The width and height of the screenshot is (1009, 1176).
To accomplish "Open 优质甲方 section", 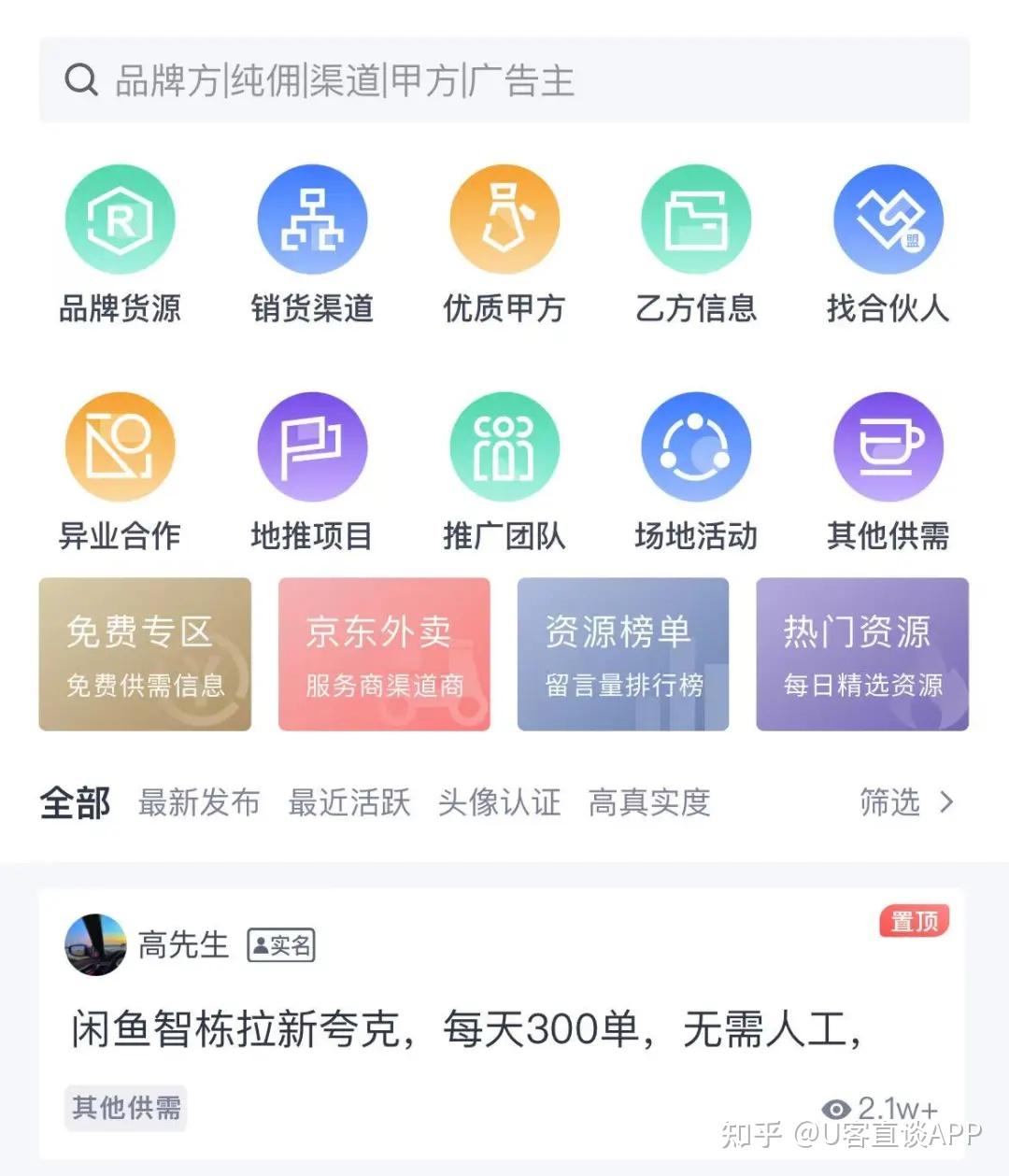I will pyautogui.click(x=504, y=218).
